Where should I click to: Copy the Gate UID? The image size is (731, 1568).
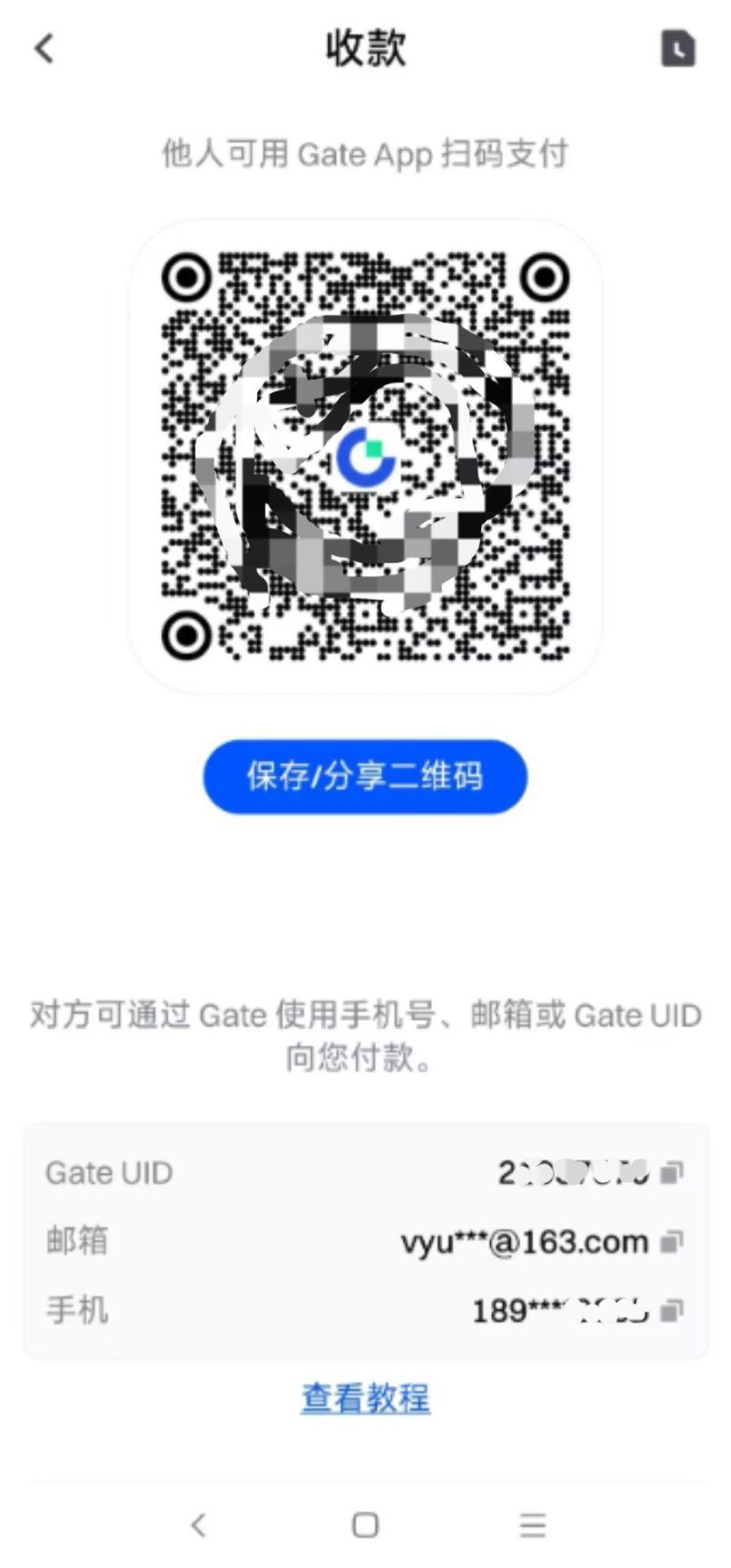671,1173
